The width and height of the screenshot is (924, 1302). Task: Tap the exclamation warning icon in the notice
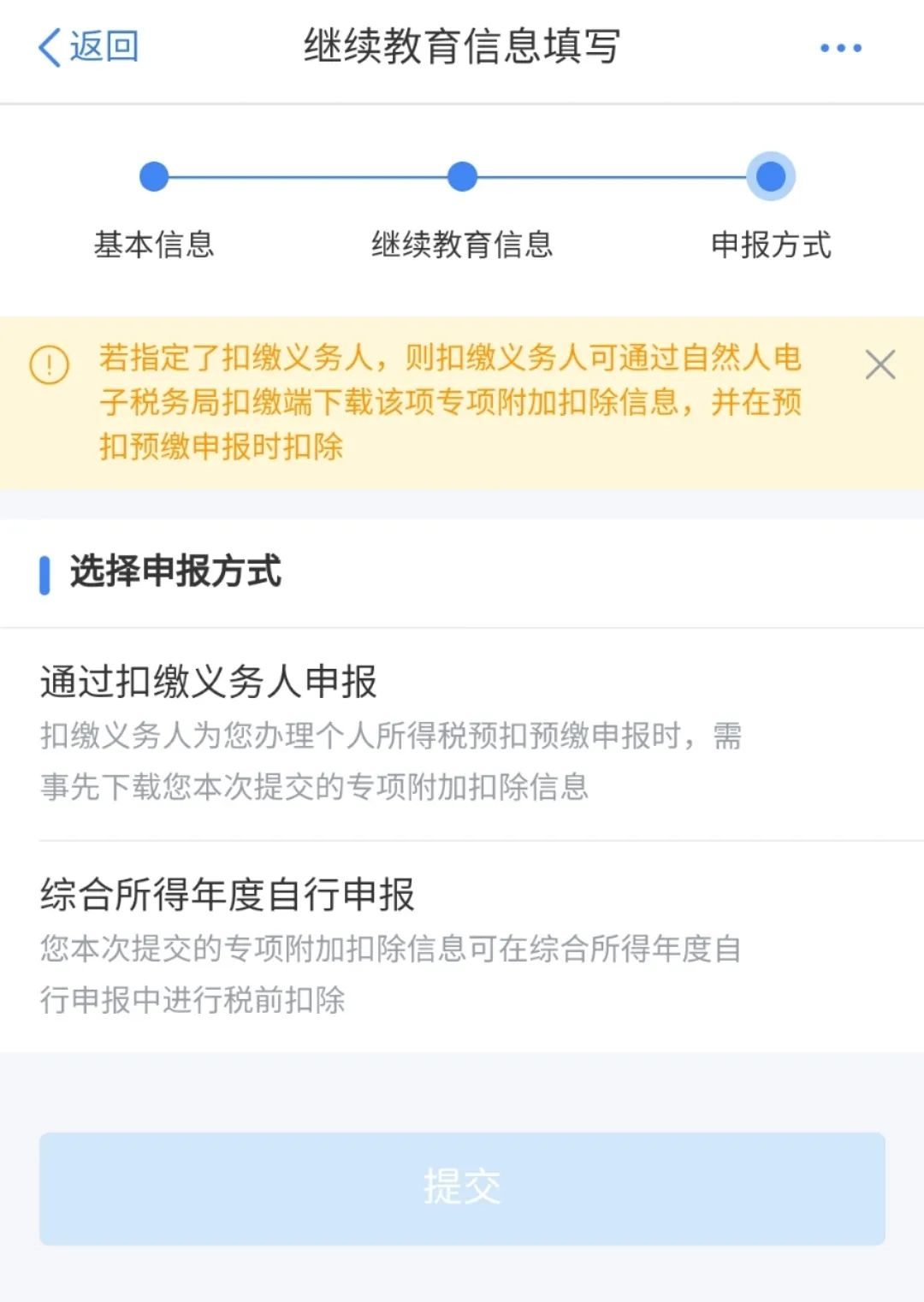coord(49,364)
